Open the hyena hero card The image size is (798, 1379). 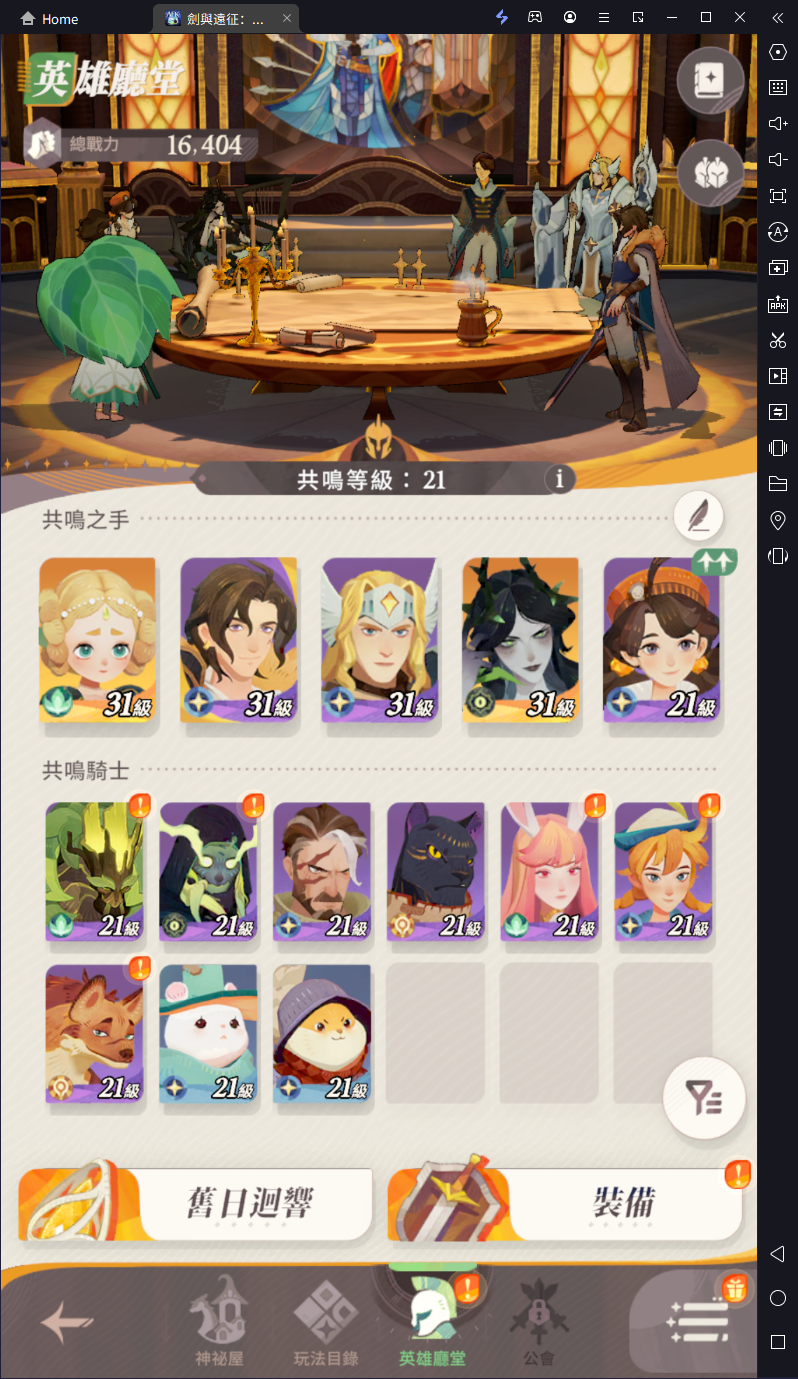94,1034
